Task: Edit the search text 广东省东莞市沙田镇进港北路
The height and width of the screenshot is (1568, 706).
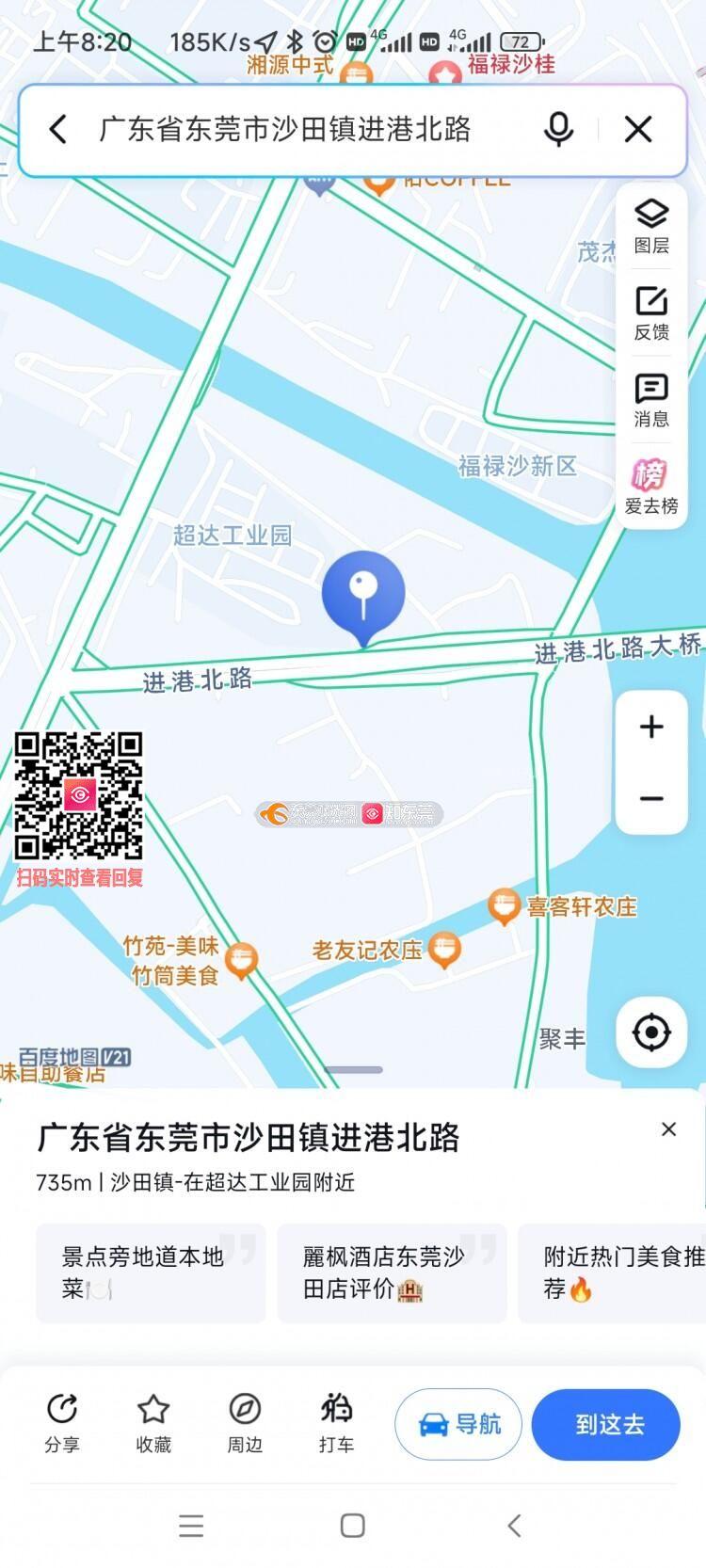Action: point(285,129)
